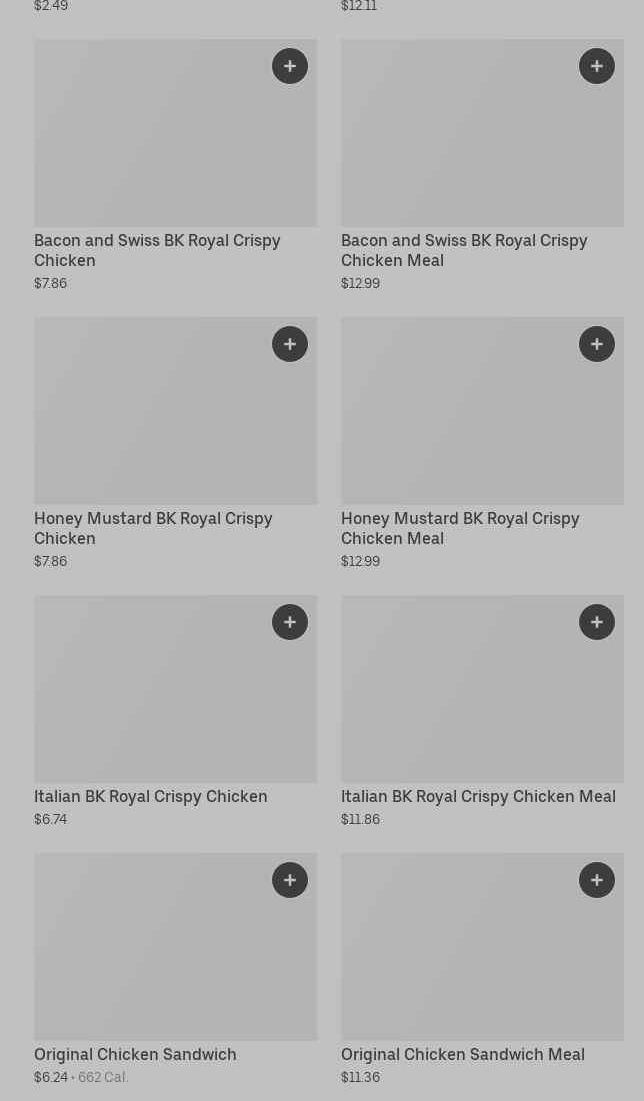Open Honey Mustard BK Royal Crispy Chicken item
Viewport: 644px width, 1101px height.
pyautogui.click(x=153, y=528)
